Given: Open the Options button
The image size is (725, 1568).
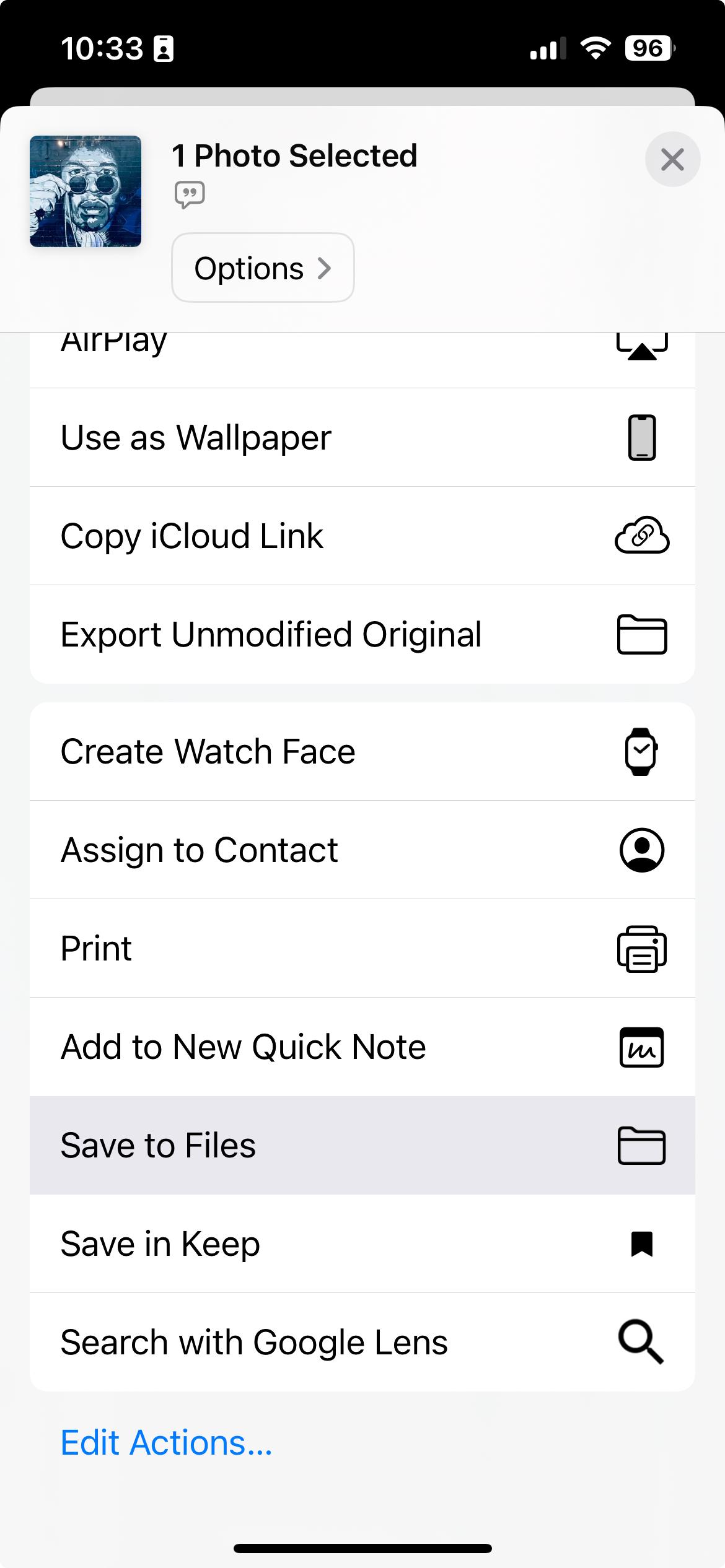Looking at the screenshot, I should click(263, 268).
